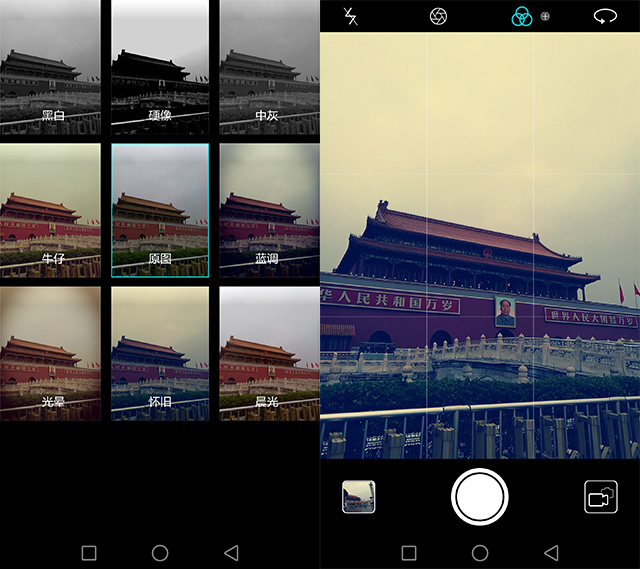
Task: Choose the 中灰 filter
Action: [x=269, y=67]
